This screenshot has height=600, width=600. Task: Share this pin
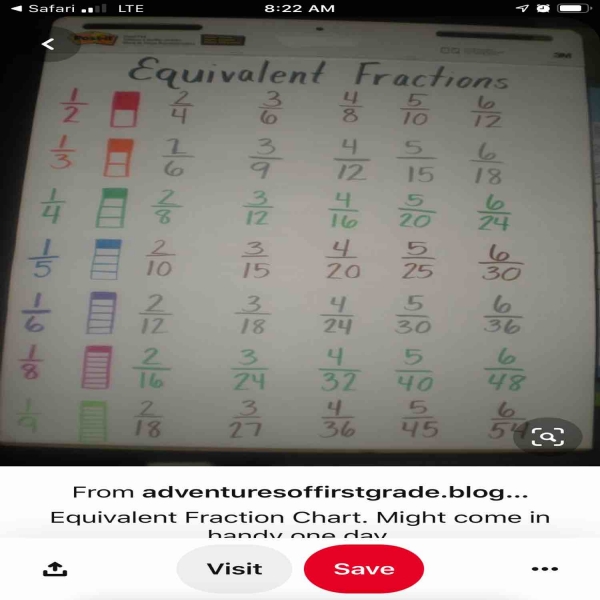54,568
